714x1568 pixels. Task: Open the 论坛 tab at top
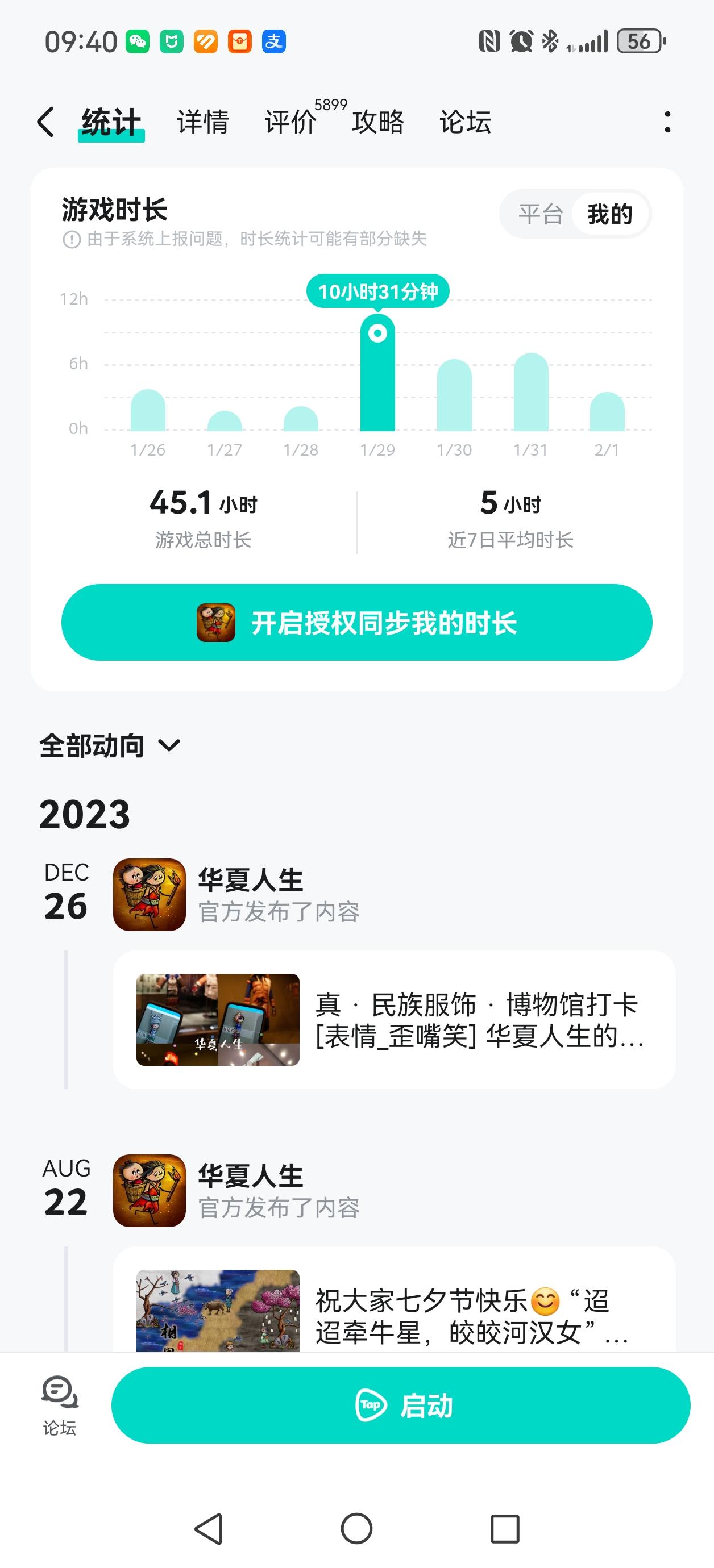466,122
